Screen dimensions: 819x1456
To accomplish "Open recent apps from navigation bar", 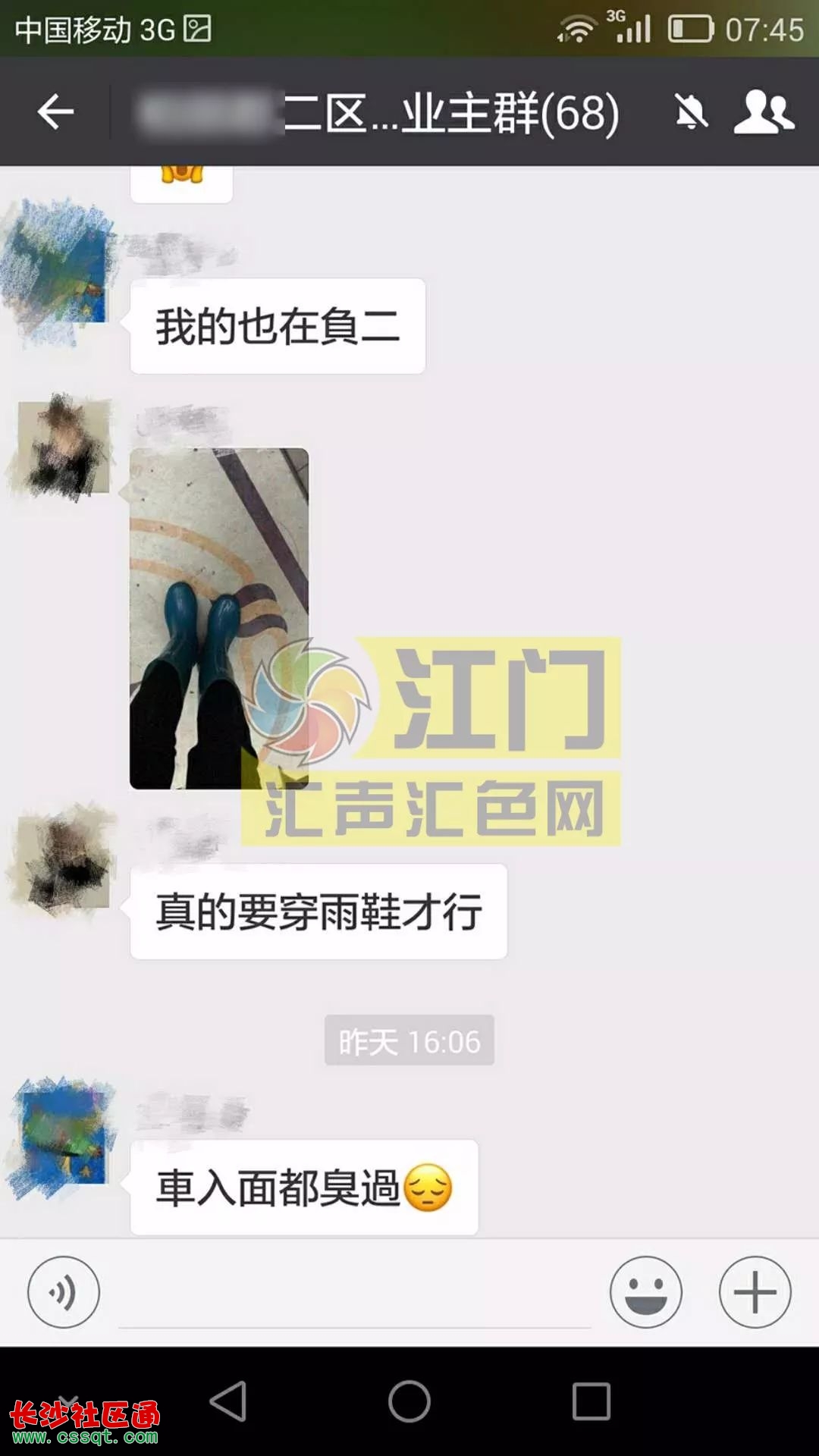I will [591, 1401].
